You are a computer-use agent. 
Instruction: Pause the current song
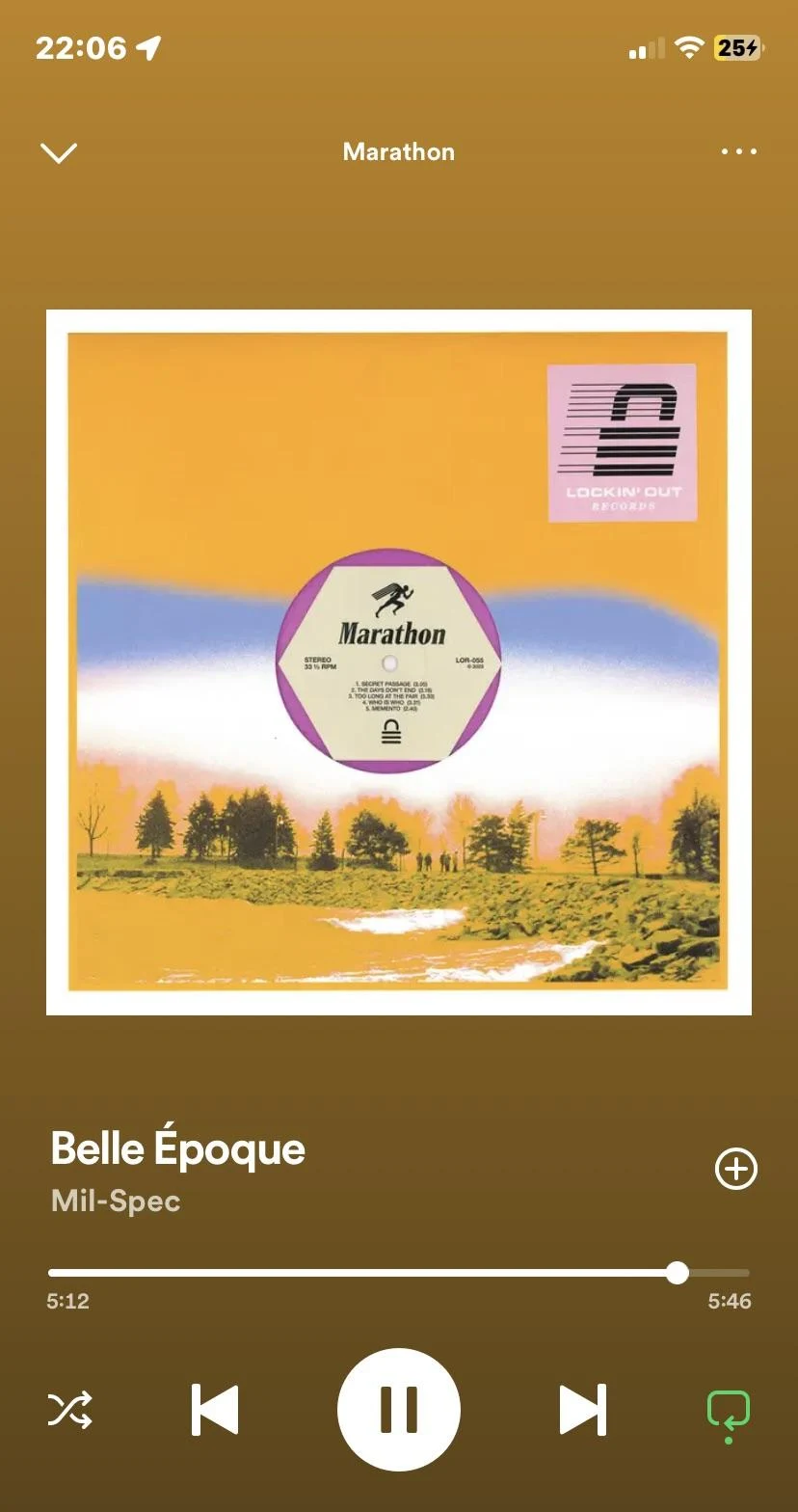[x=399, y=1410]
